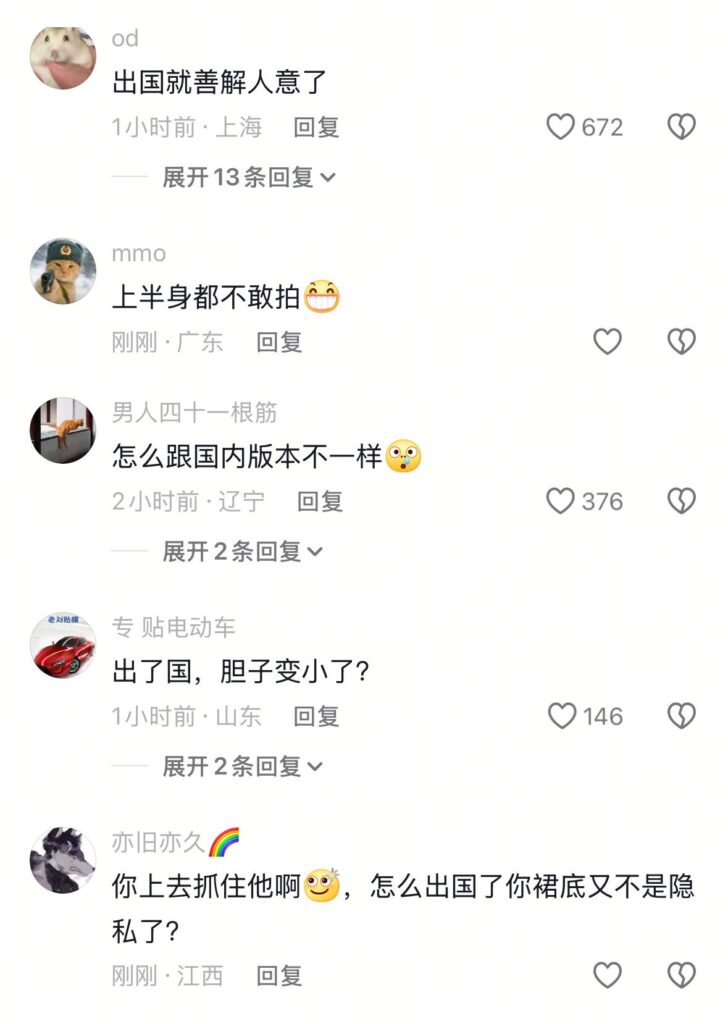Reply to 亦旧亦久's comment

click(279, 975)
